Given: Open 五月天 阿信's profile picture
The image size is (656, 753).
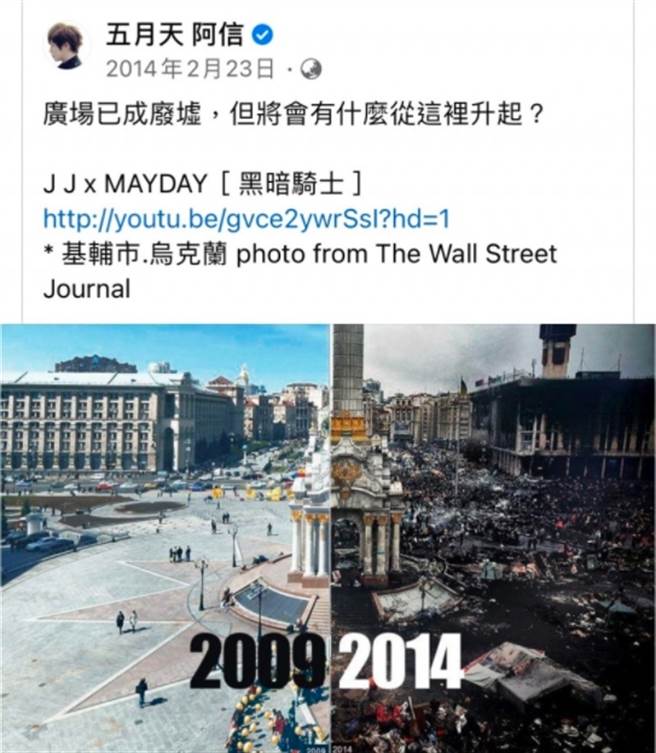Looking at the screenshot, I should pos(69,45).
